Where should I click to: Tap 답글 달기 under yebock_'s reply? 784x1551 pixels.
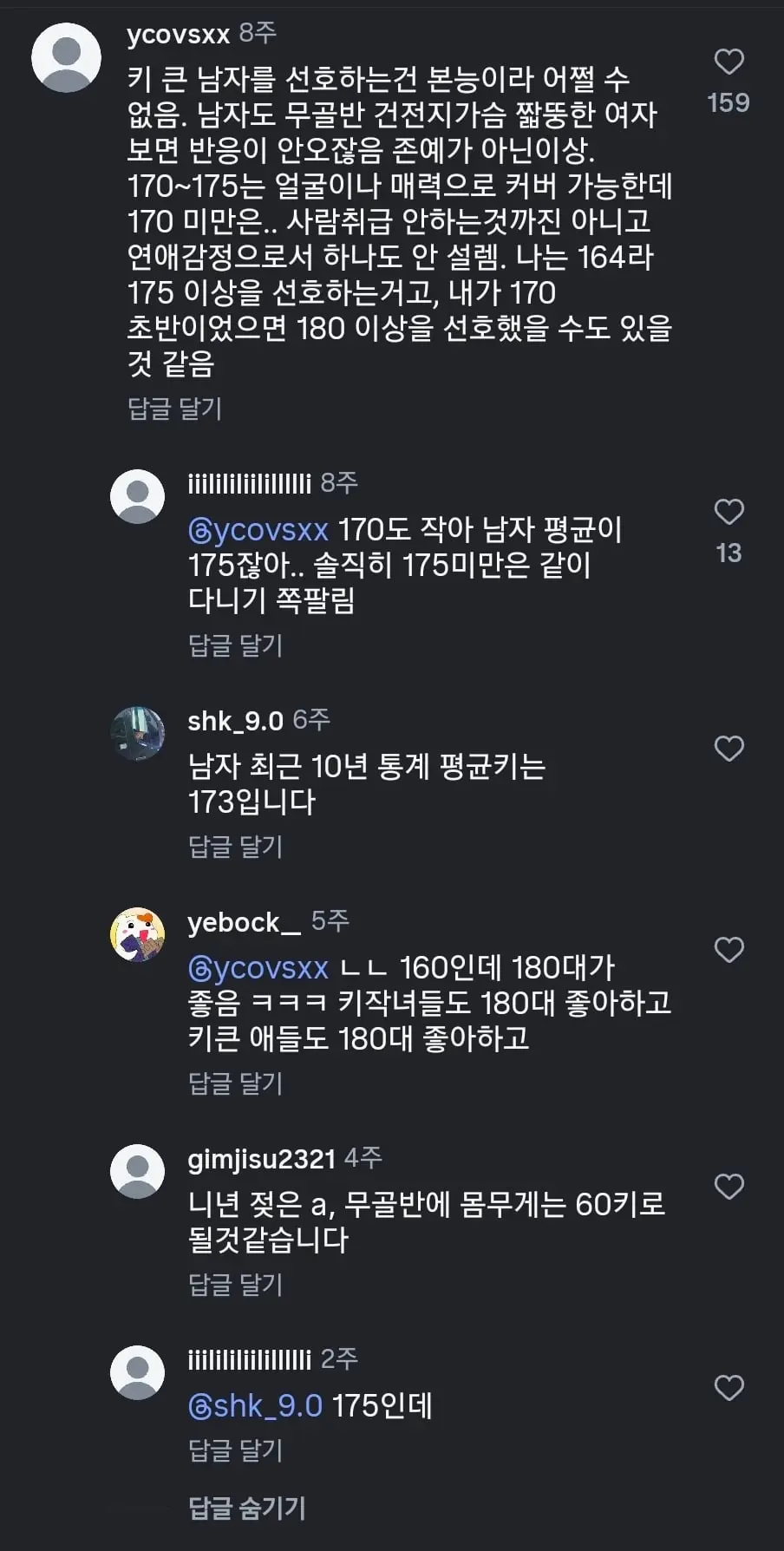pos(236,1083)
